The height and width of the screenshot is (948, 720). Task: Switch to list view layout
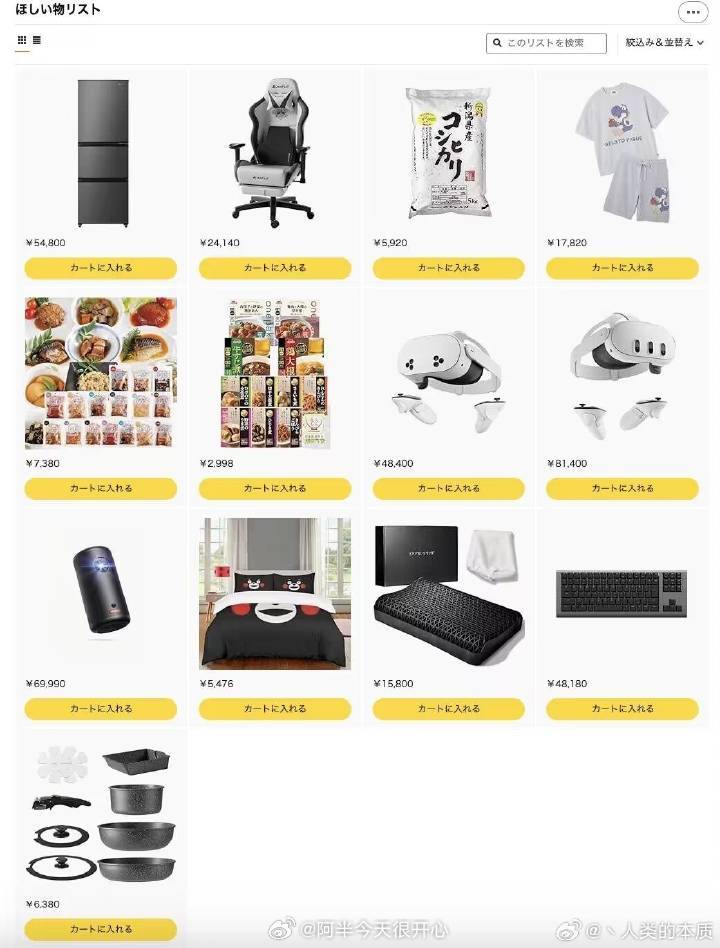click(37, 41)
